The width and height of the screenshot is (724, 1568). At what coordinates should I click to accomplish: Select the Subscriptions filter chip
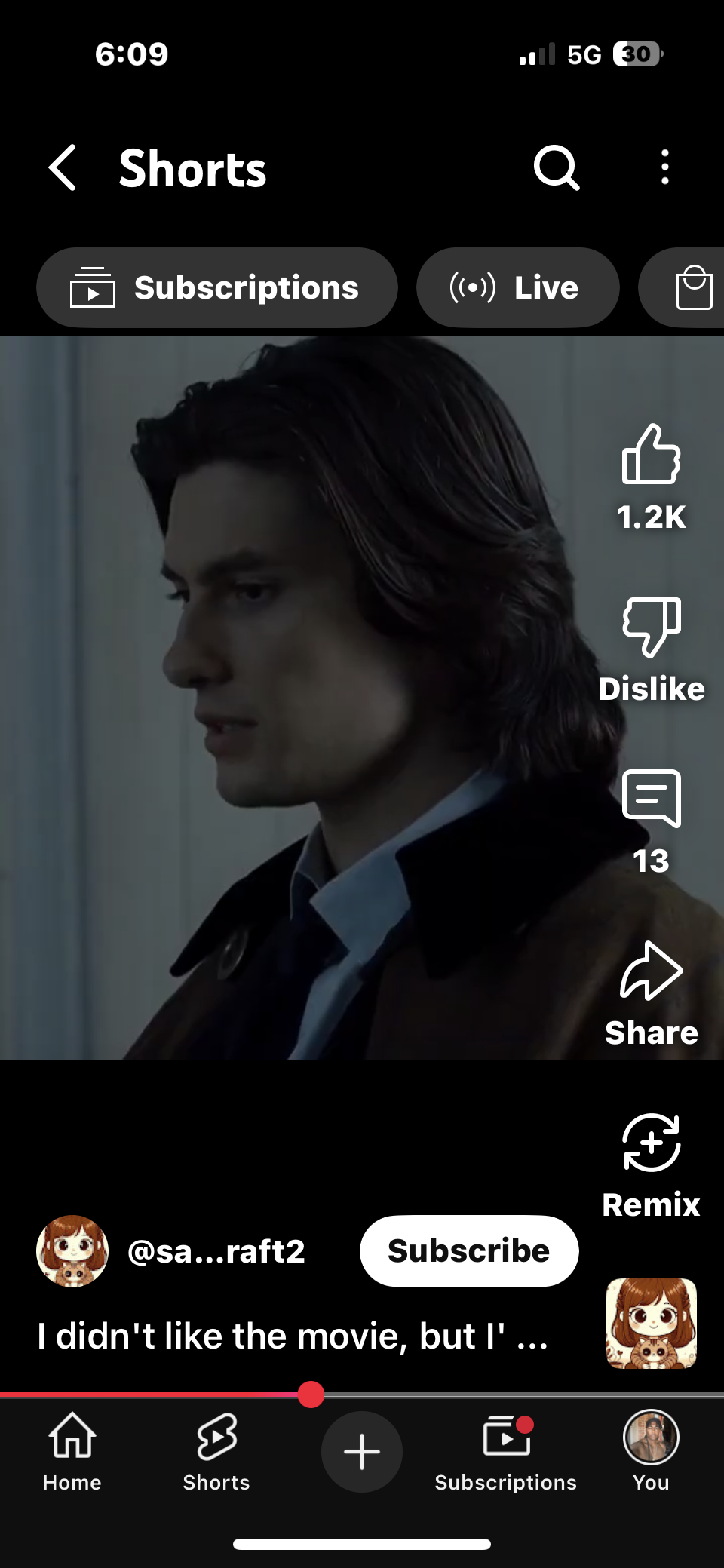pos(216,287)
